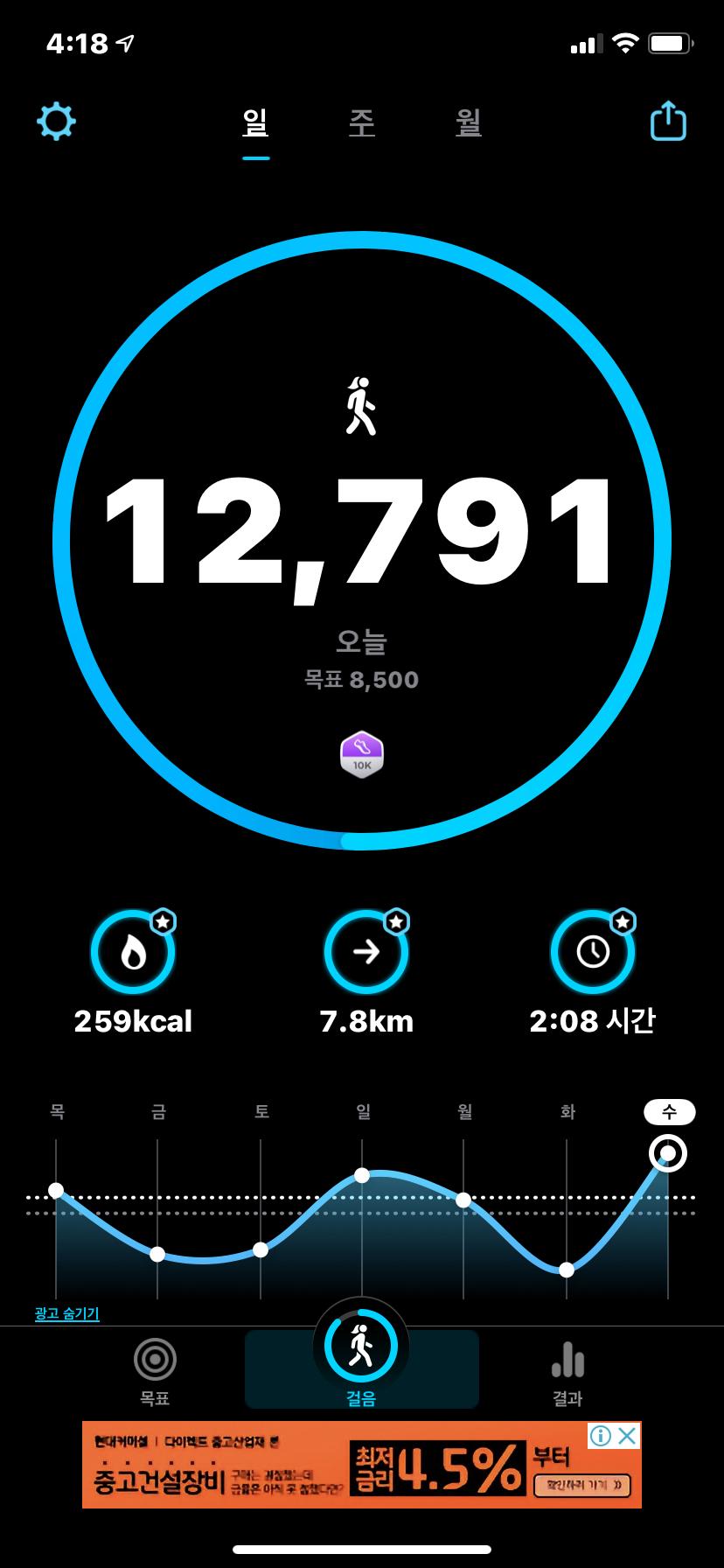Open the settings gear
724x1568 pixels.
coord(56,122)
